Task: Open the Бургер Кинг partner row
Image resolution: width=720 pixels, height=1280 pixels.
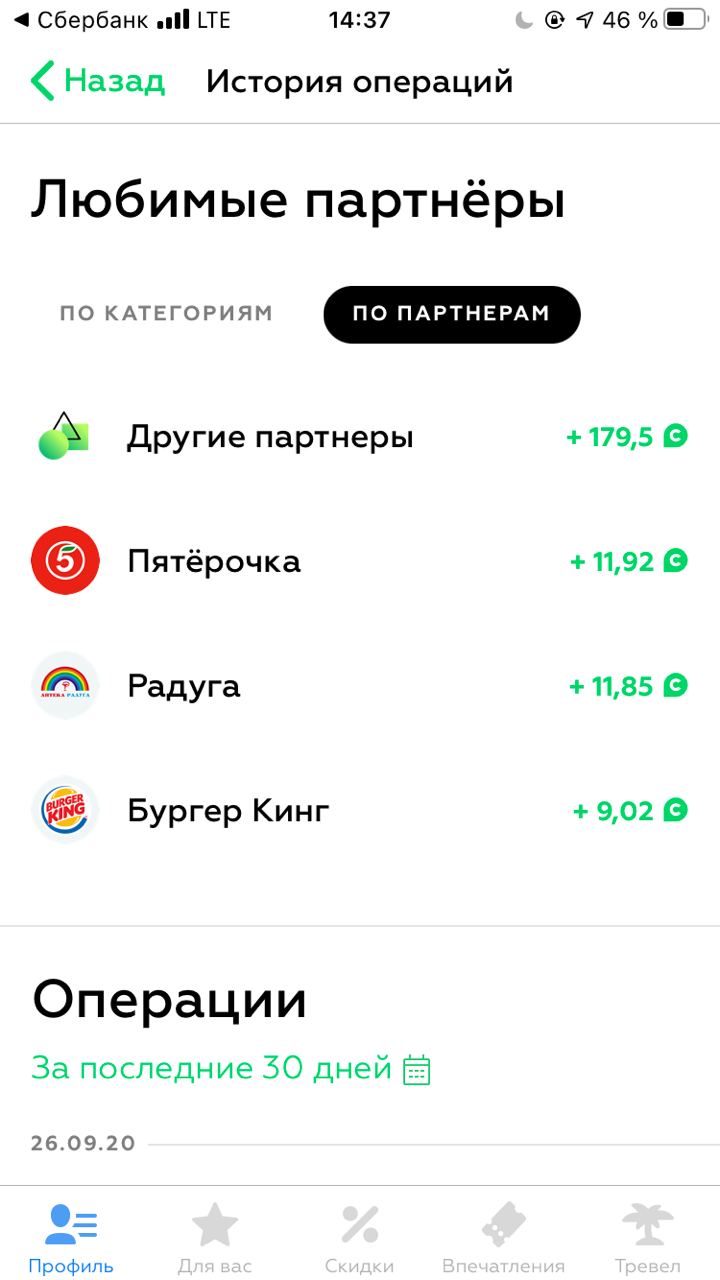Action: tap(360, 810)
